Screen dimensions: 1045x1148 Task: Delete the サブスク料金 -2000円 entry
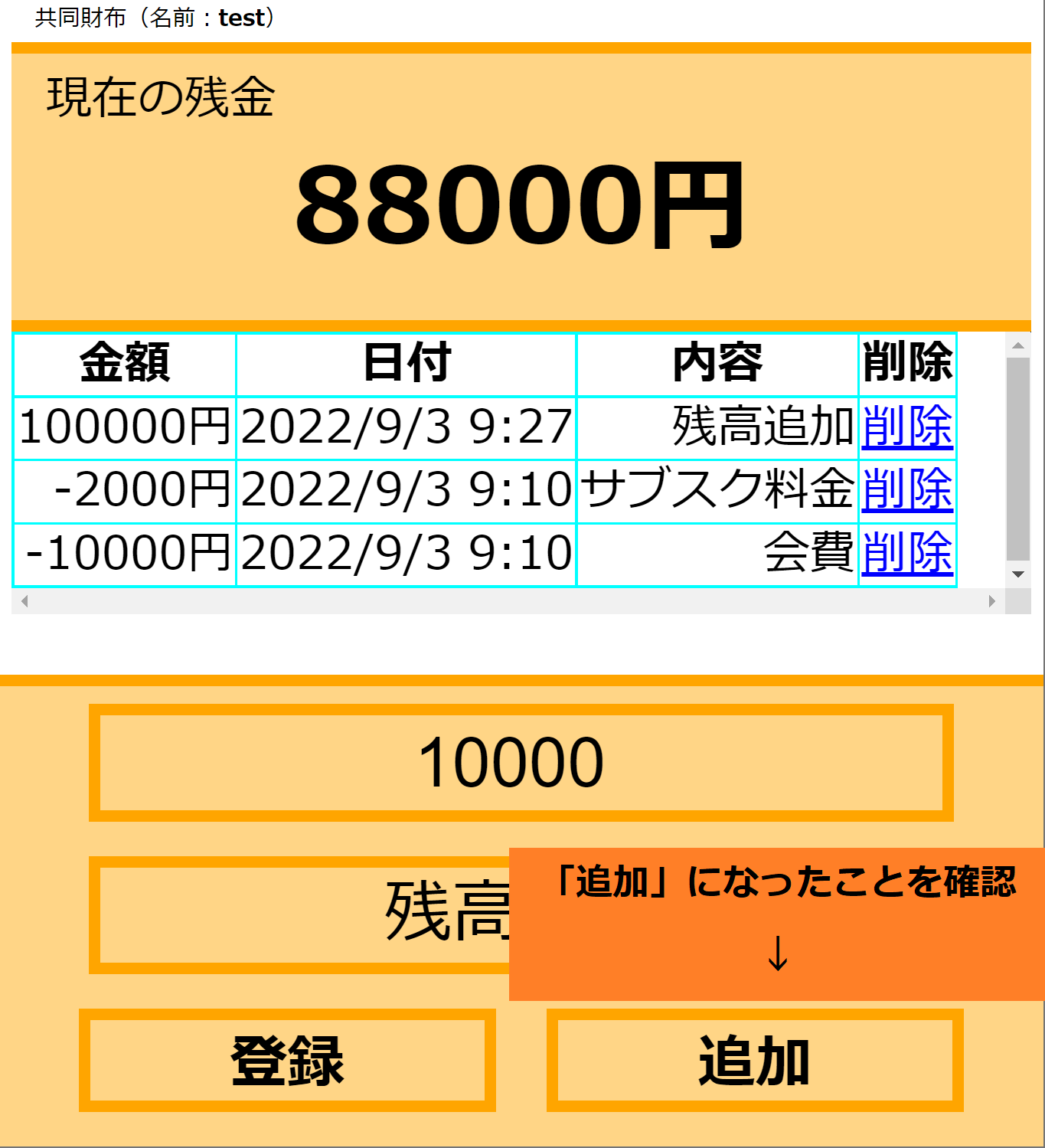907,489
